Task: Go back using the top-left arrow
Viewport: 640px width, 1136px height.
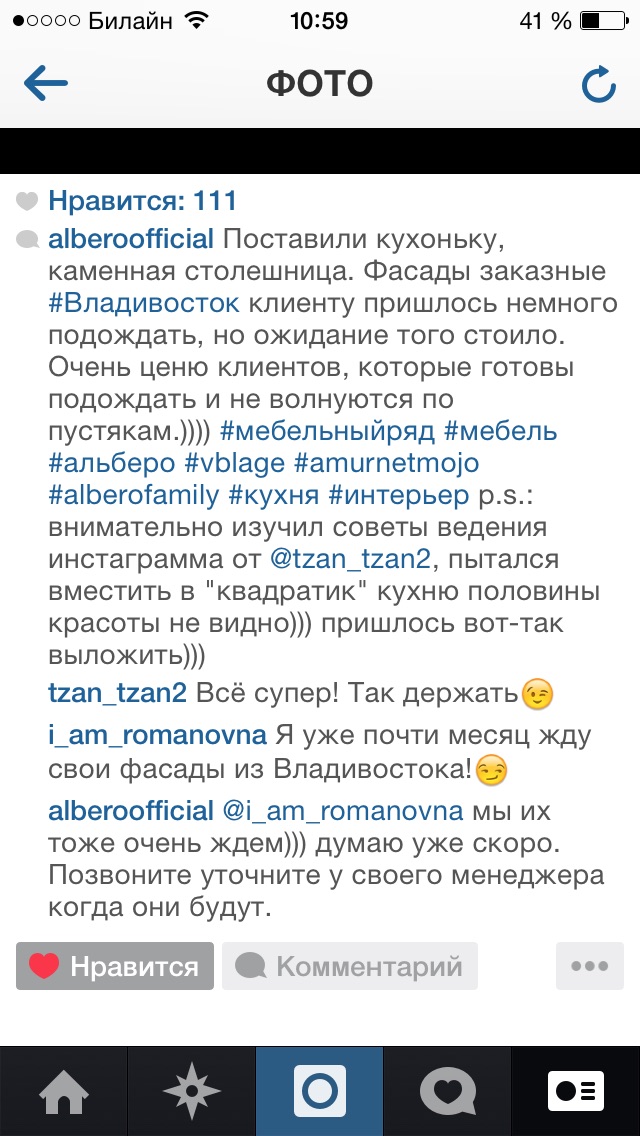Action: point(45,84)
